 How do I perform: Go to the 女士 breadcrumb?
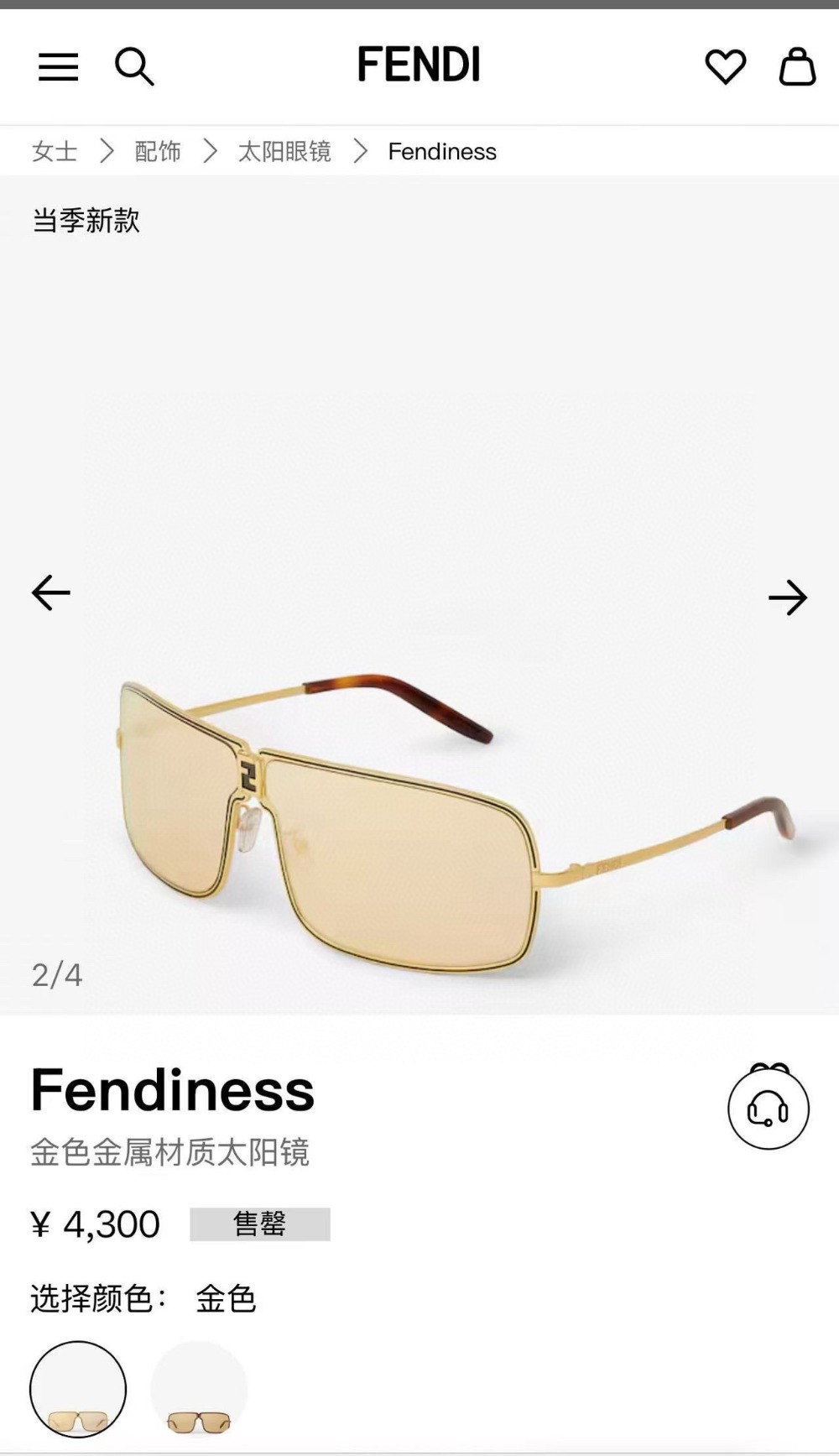pyautogui.click(x=55, y=152)
